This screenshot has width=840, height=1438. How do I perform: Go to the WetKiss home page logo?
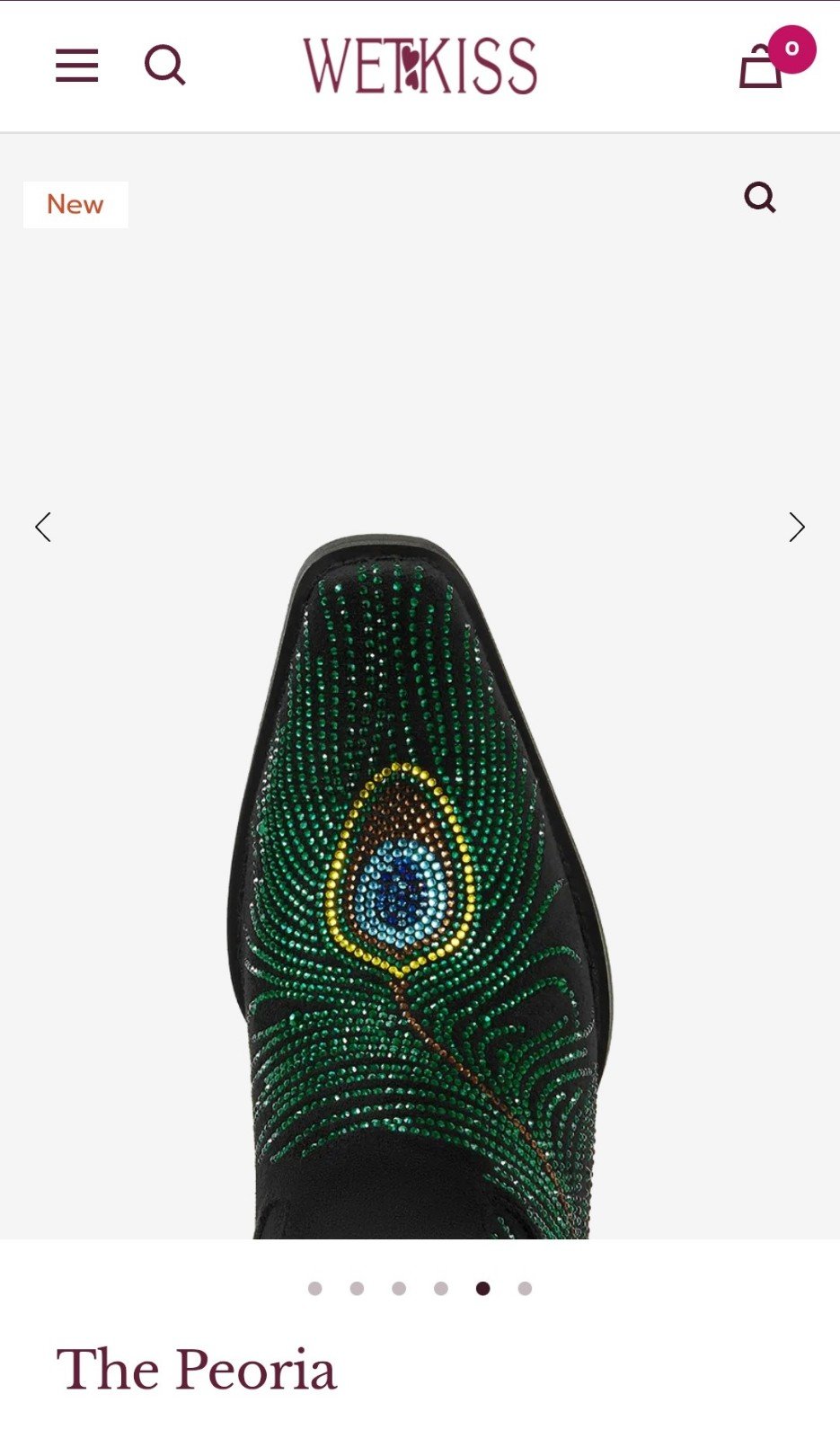pos(420,66)
